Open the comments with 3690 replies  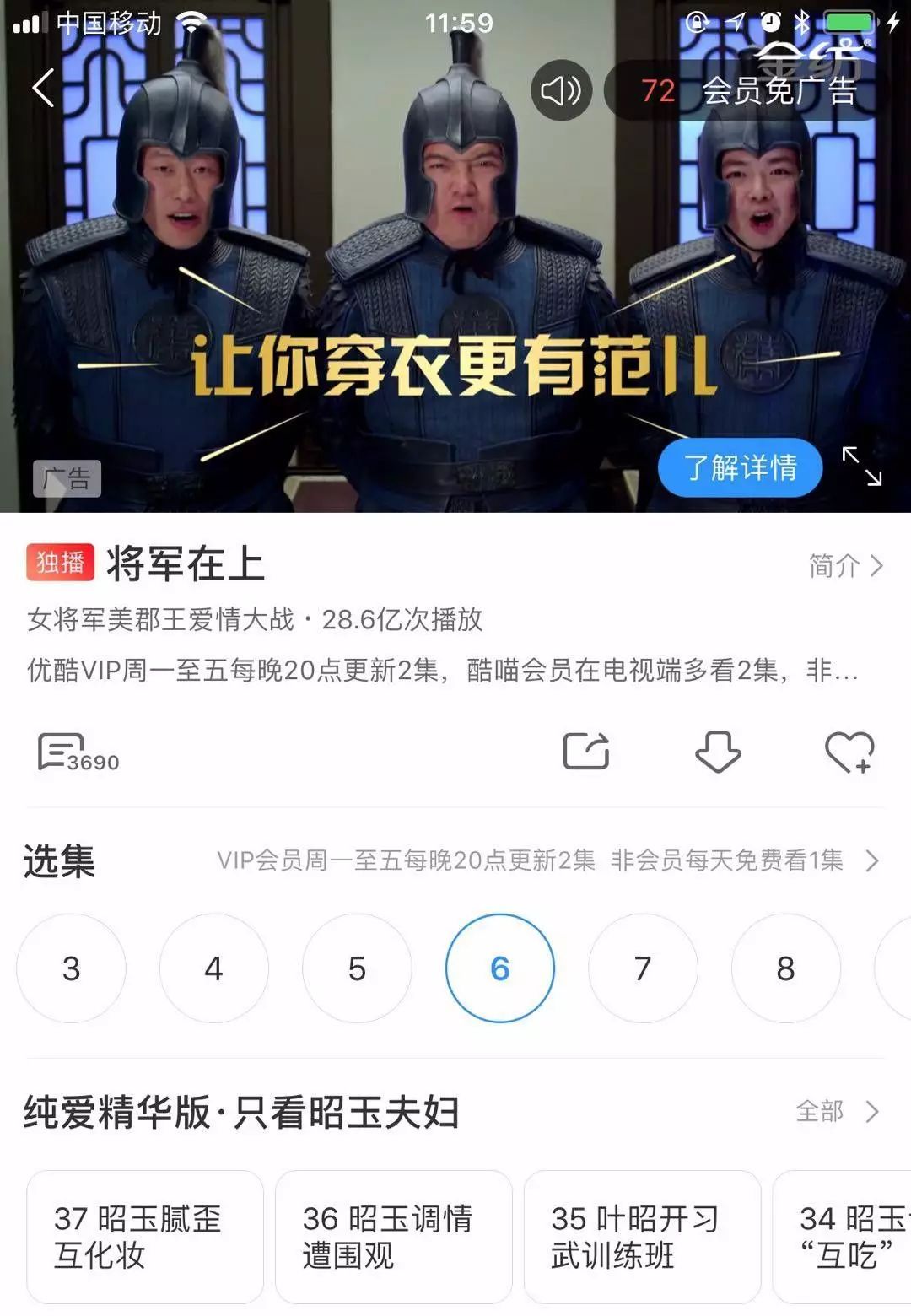(76, 752)
